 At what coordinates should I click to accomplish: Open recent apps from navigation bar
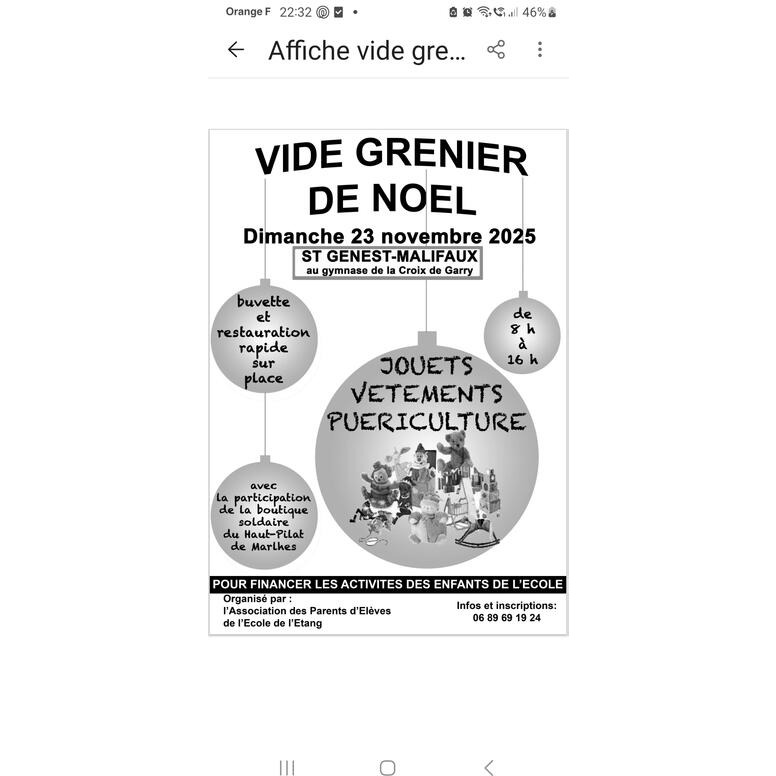[x=287, y=767]
